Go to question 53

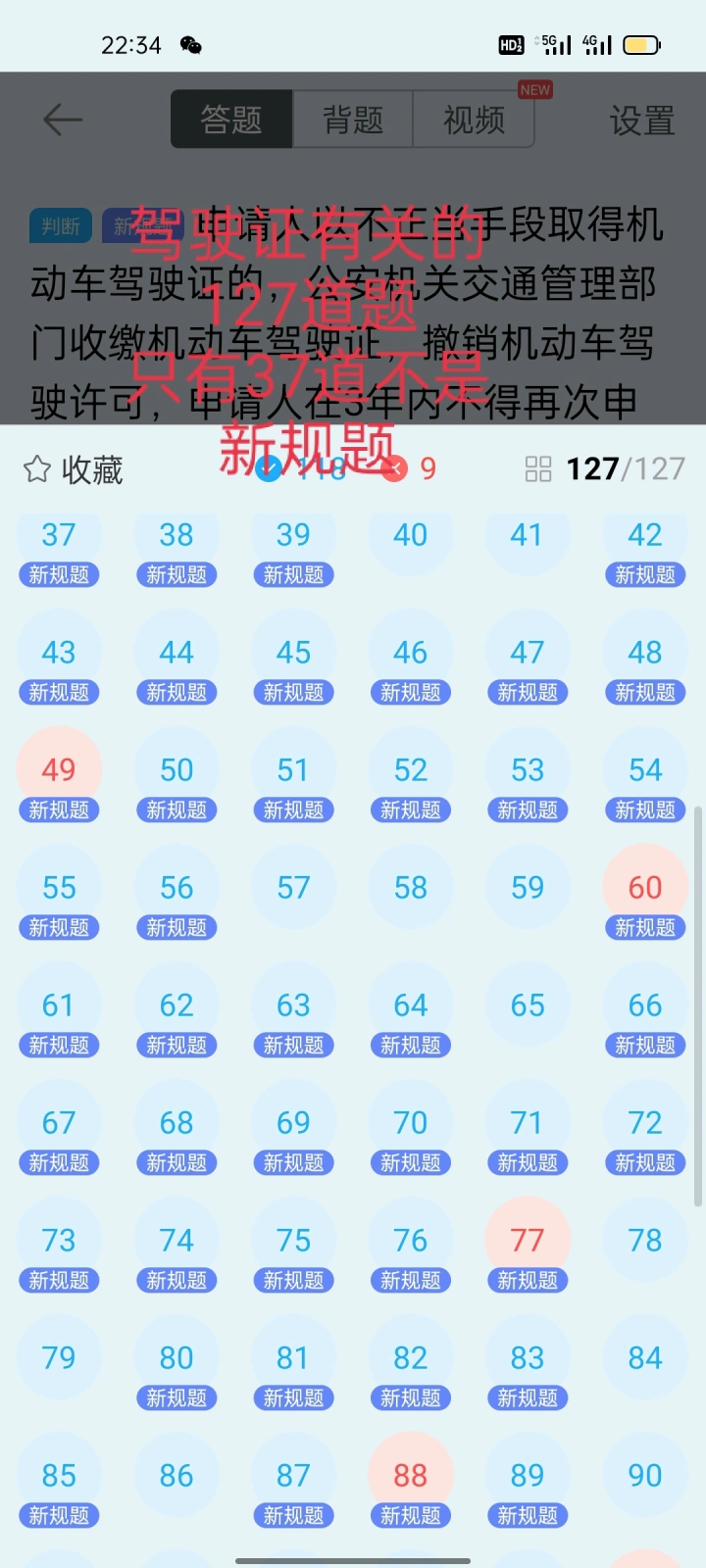(528, 770)
